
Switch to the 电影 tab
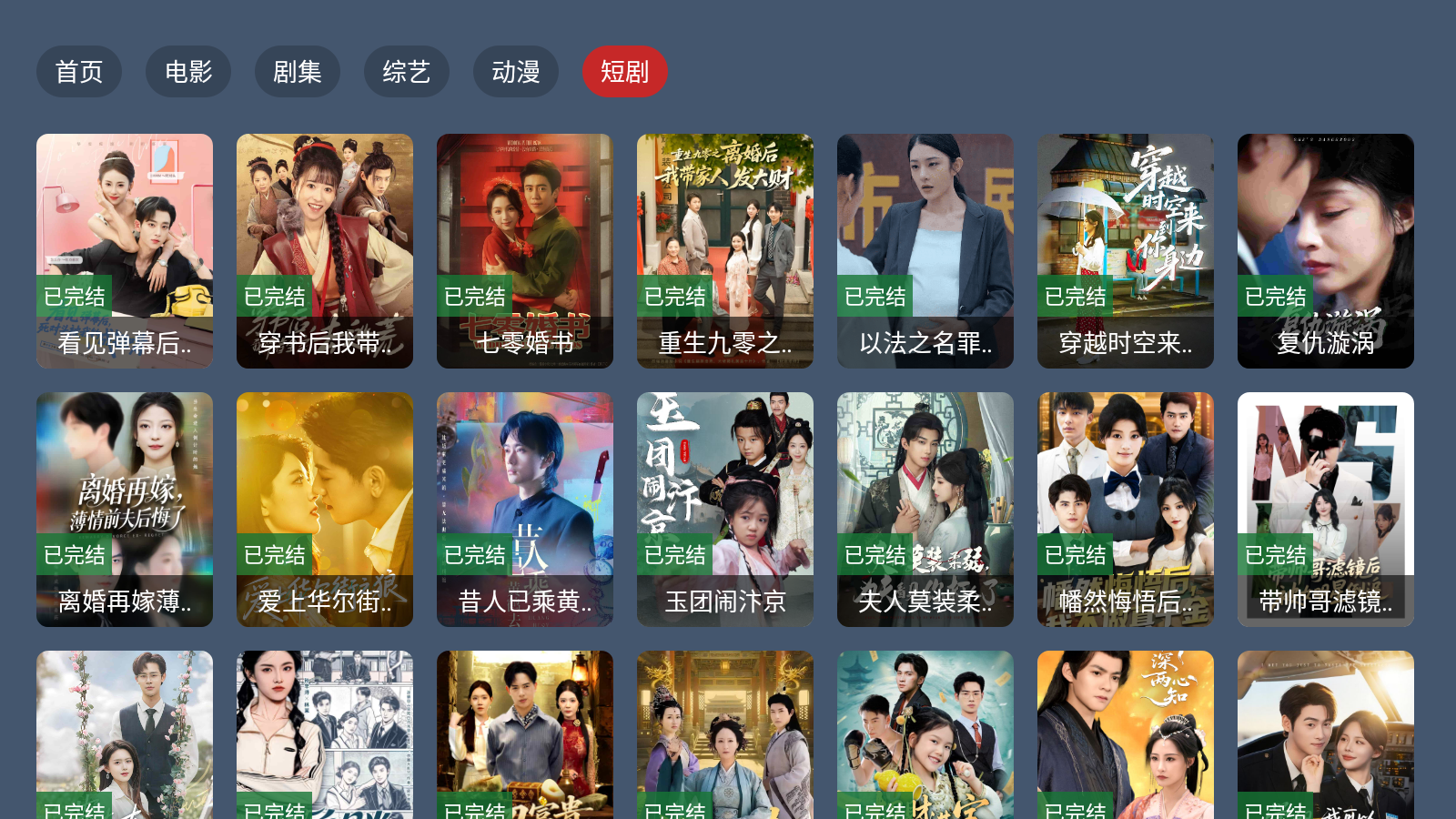[x=188, y=72]
